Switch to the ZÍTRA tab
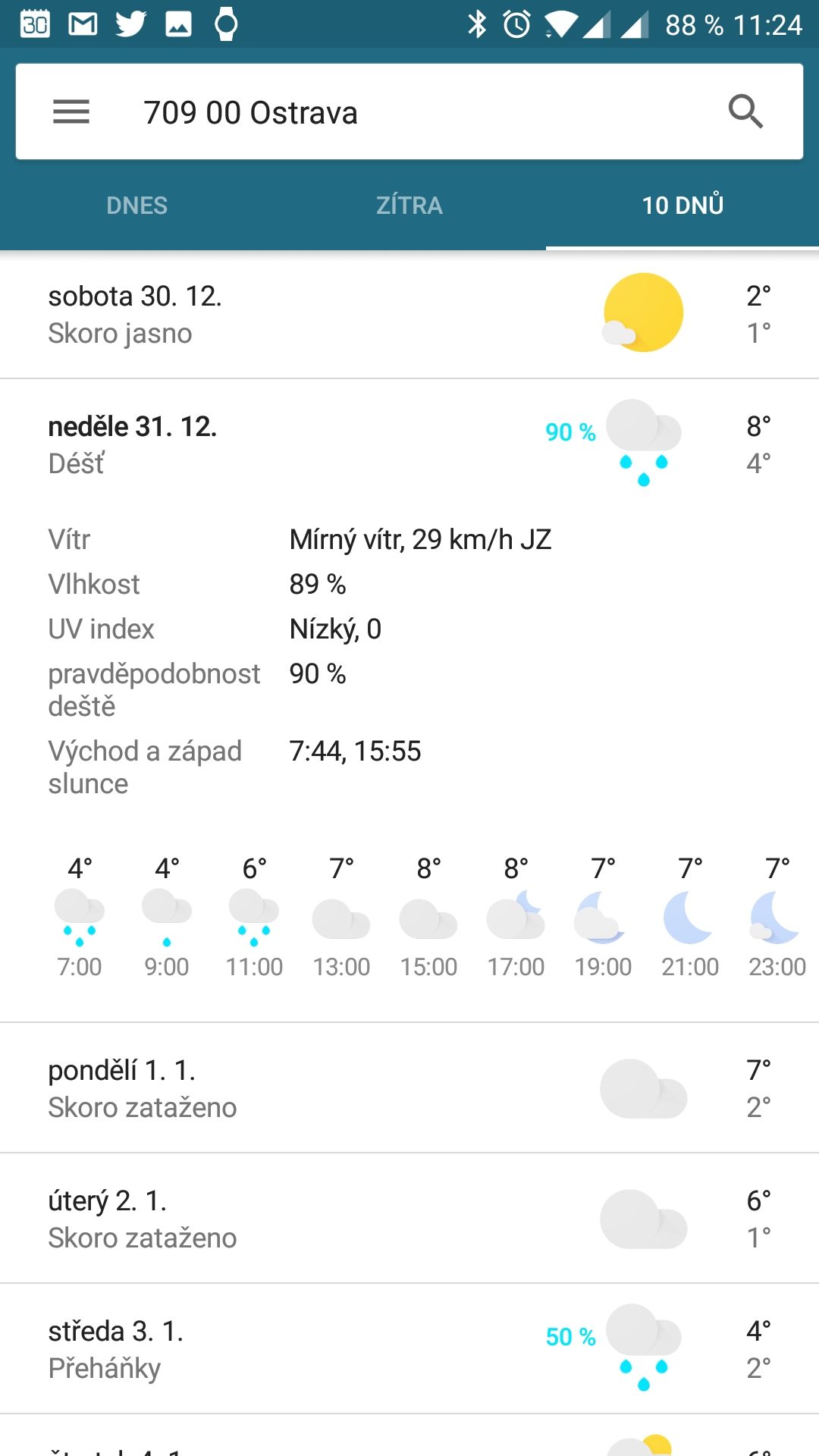Screen dimensions: 819x1456 point(409,205)
